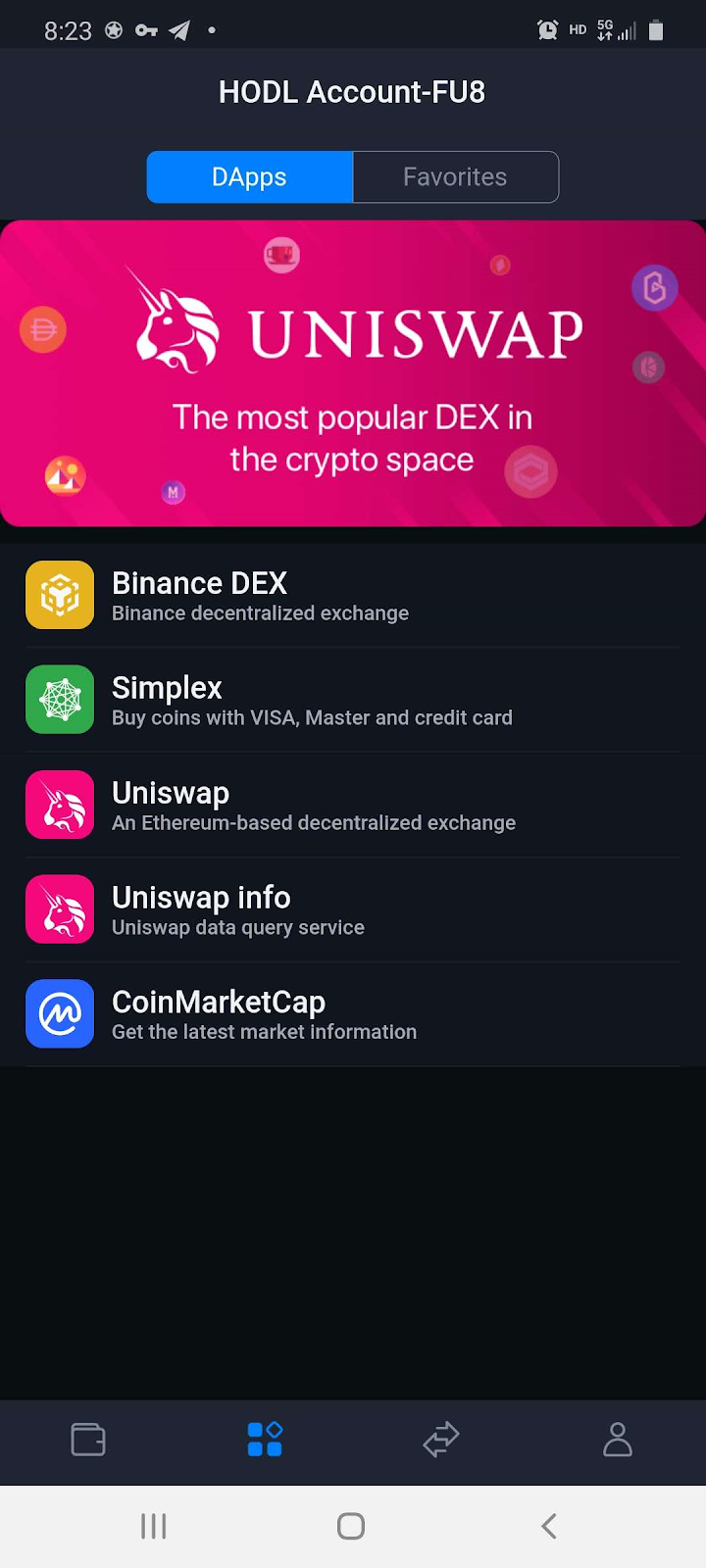Viewport: 706px width, 1568px height.
Task: Open the profile tab
Action: click(x=618, y=1440)
